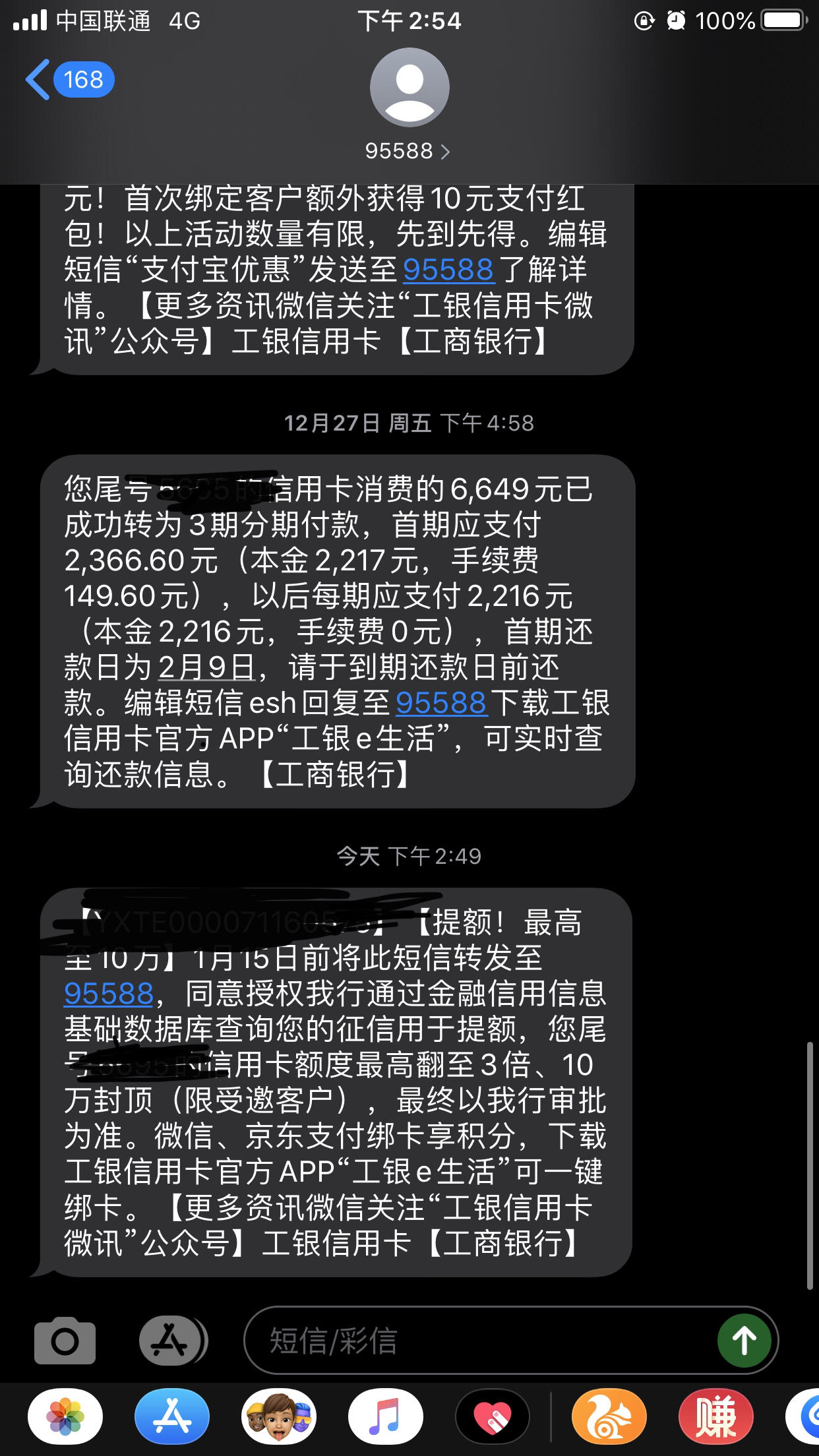
Task: Open the red 赚 app in the strip
Action: coord(715,1416)
